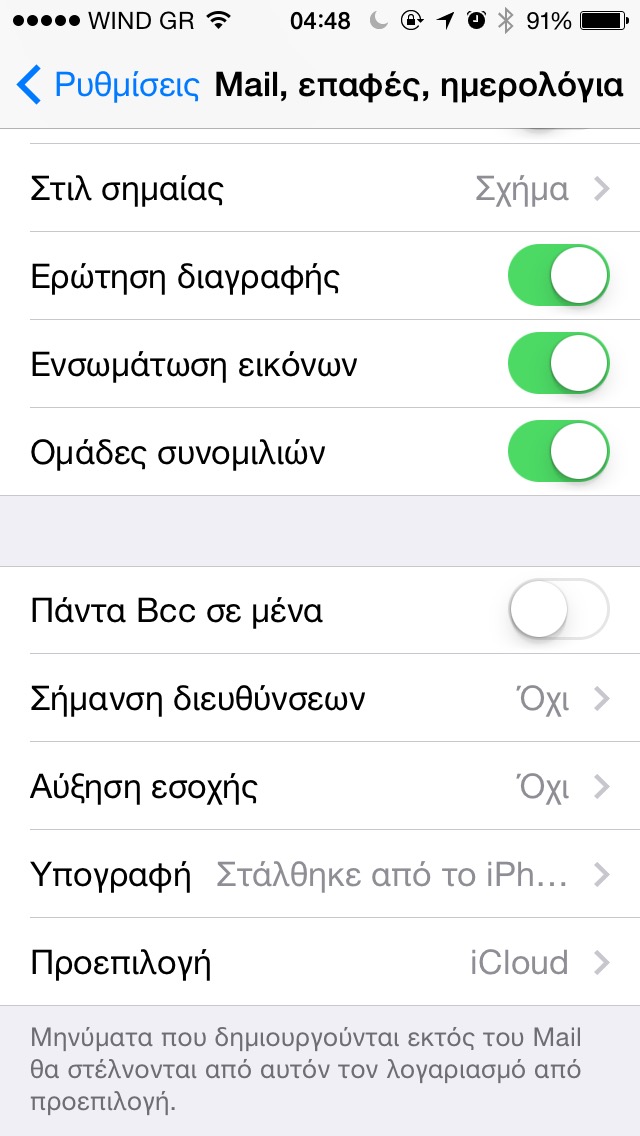
Task: Disable Ενσωμάτωση εικόνων switch
Action: click(x=558, y=364)
